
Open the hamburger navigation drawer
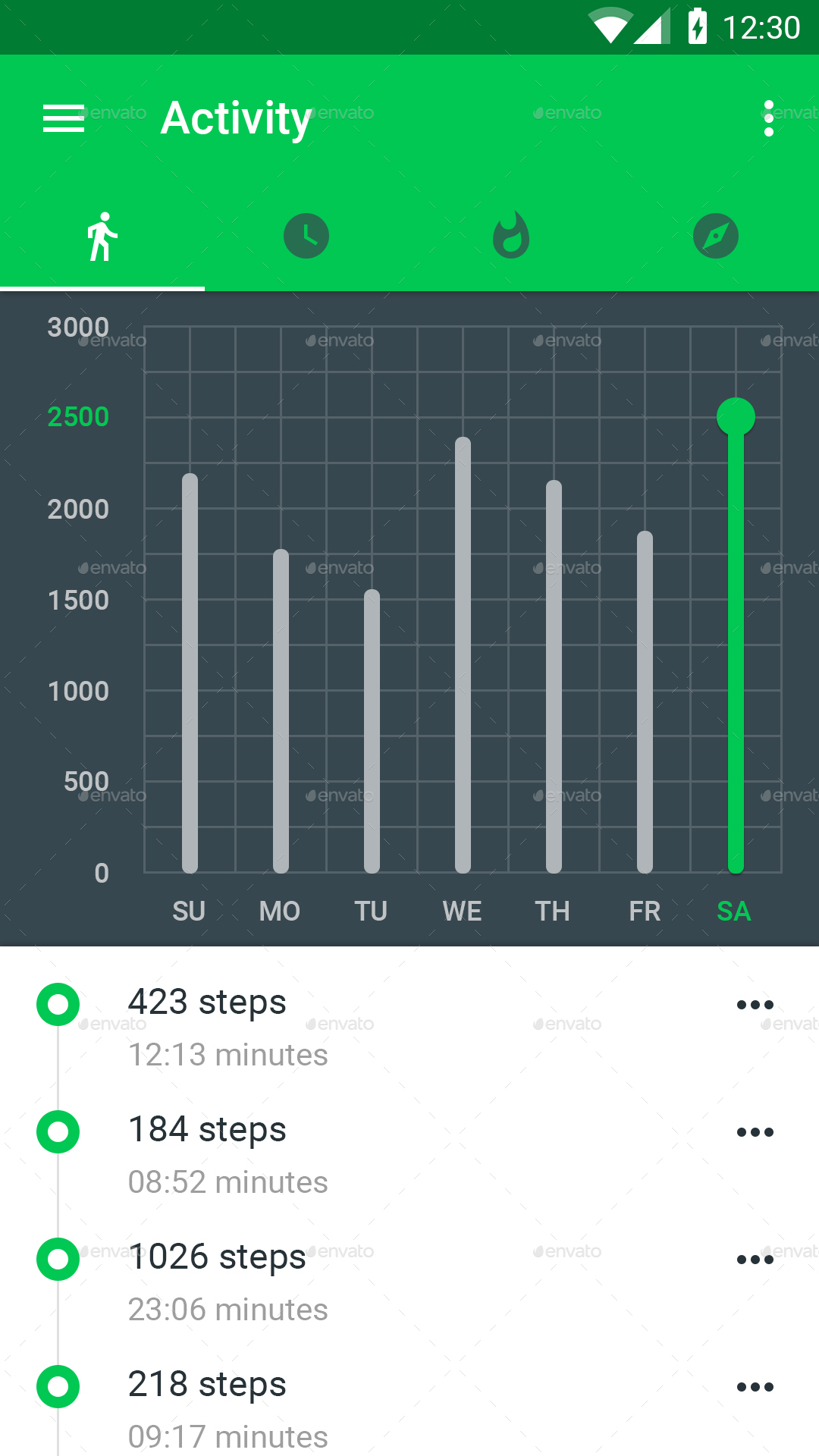pos(64,118)
